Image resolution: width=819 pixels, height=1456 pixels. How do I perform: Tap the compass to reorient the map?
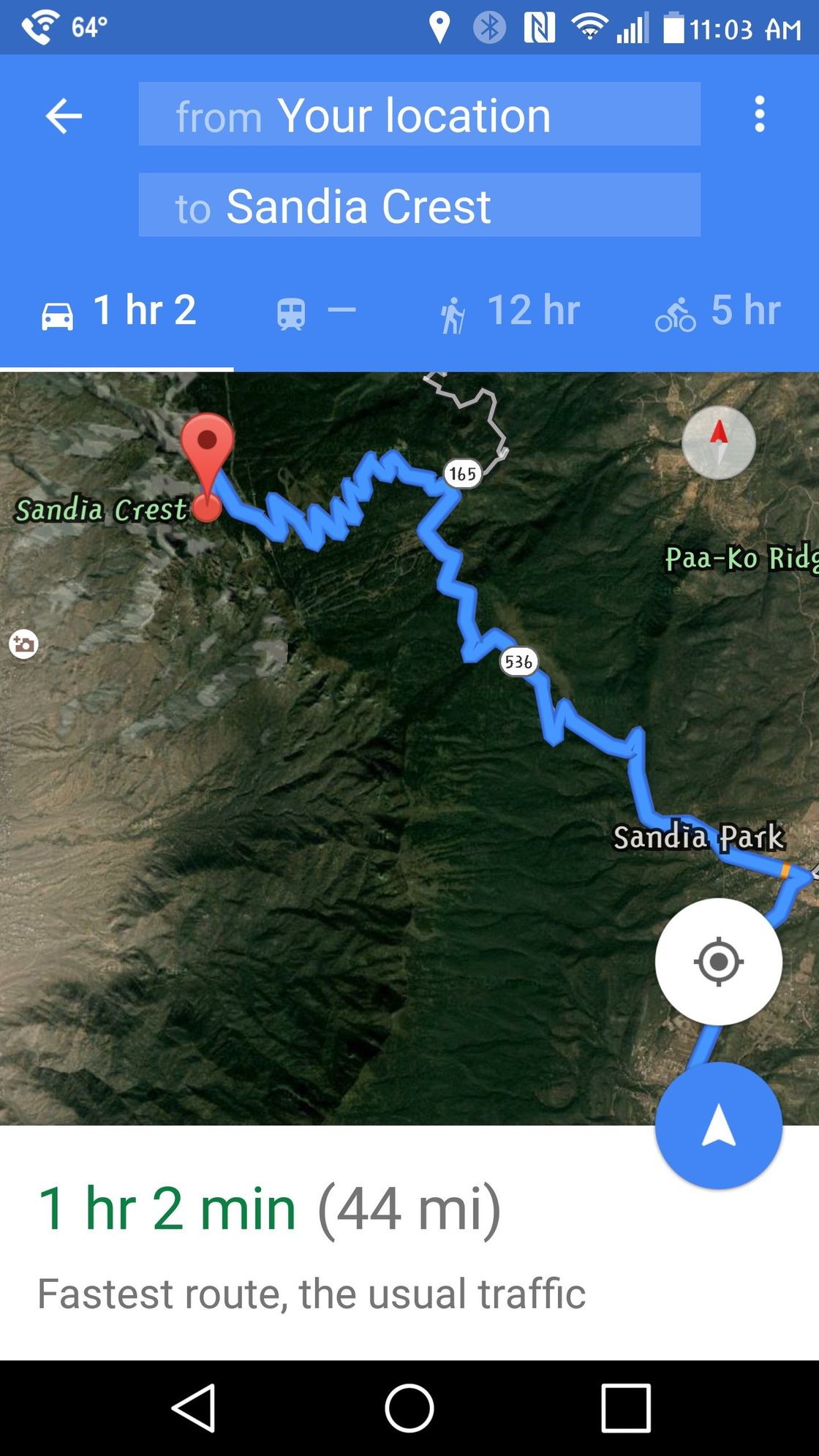click(718, 442)
